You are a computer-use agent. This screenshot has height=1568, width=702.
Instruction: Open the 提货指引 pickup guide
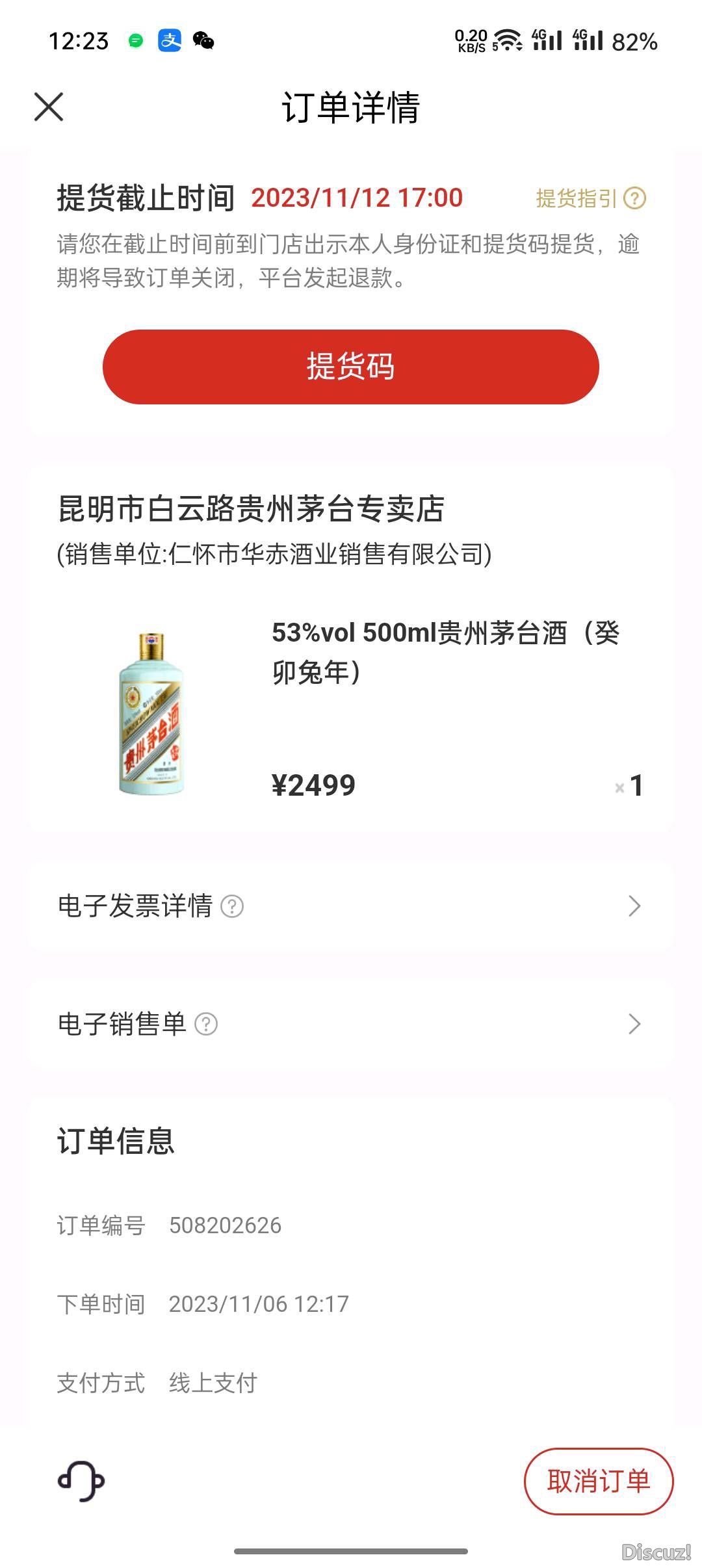pyautogui.click(x=590, y=198)
